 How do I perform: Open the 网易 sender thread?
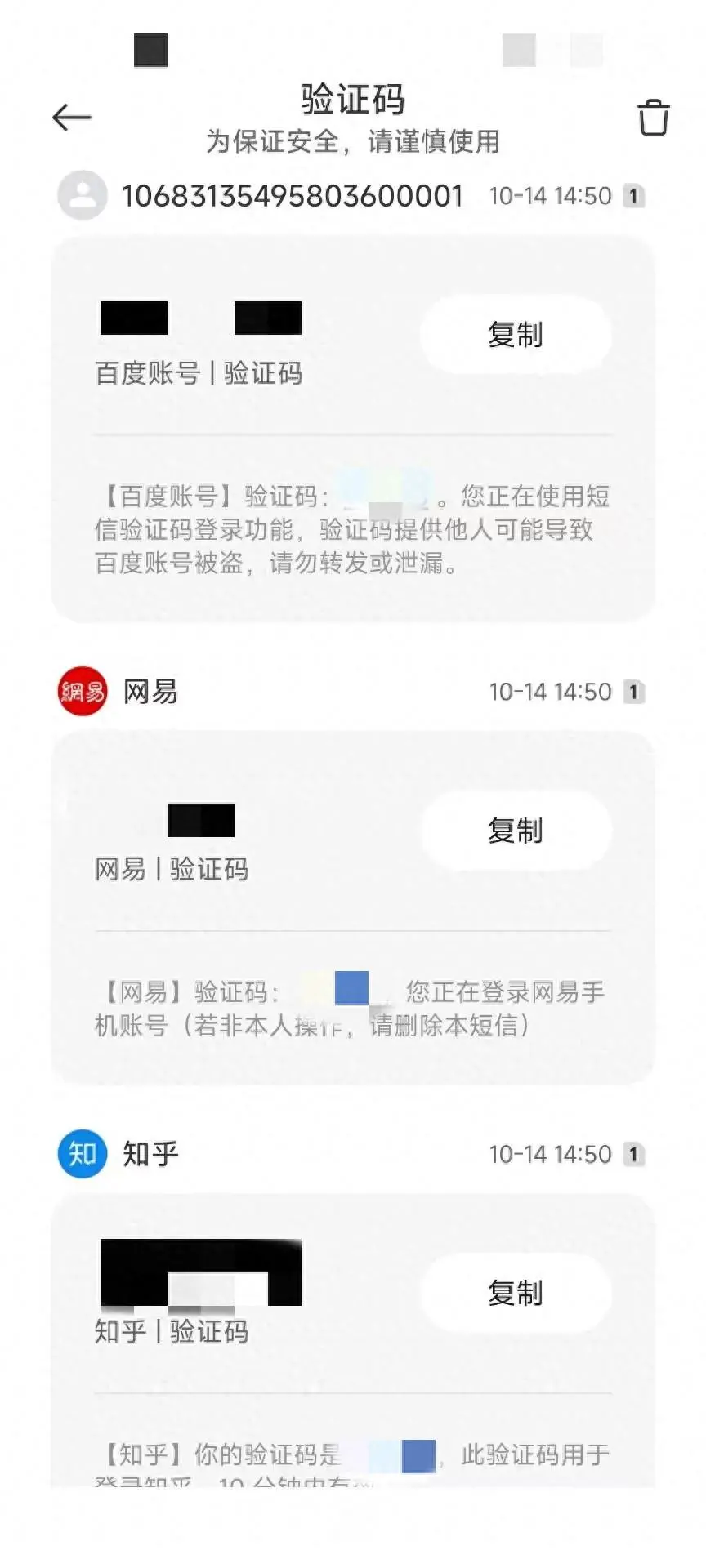coord(150,692)
